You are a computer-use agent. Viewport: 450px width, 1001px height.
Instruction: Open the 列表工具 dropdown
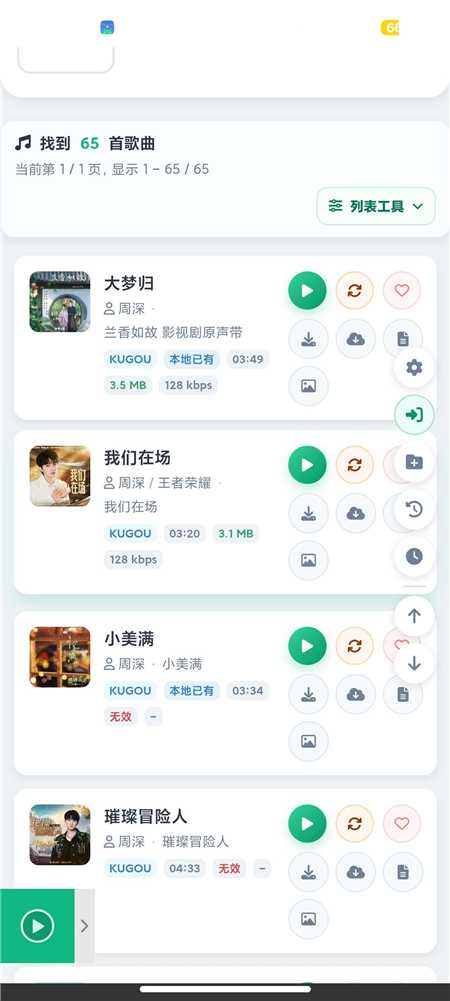coord(376,206)
